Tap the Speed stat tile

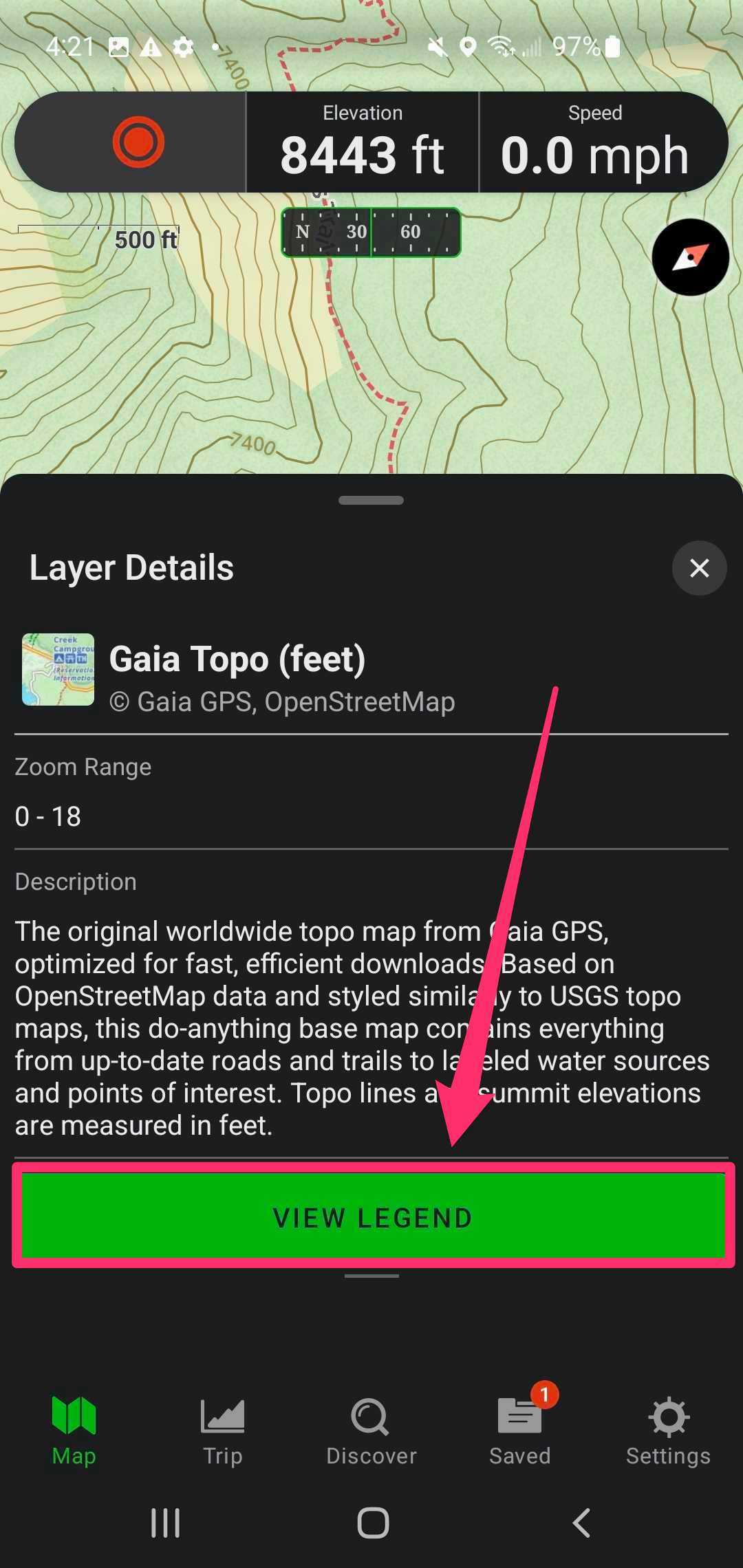pos(595,143)
